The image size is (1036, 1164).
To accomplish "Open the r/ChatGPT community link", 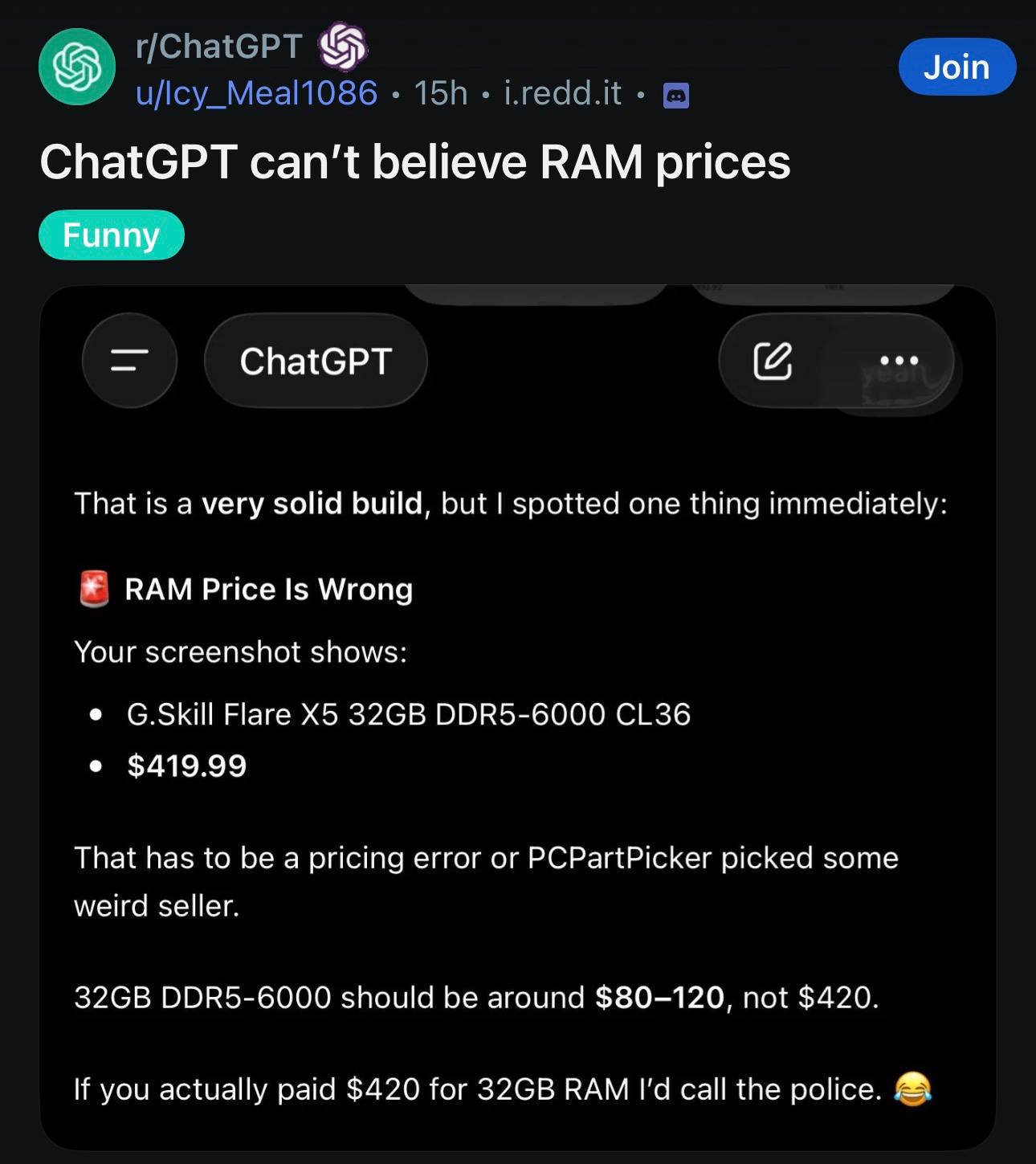I will (x=219, y=47).
